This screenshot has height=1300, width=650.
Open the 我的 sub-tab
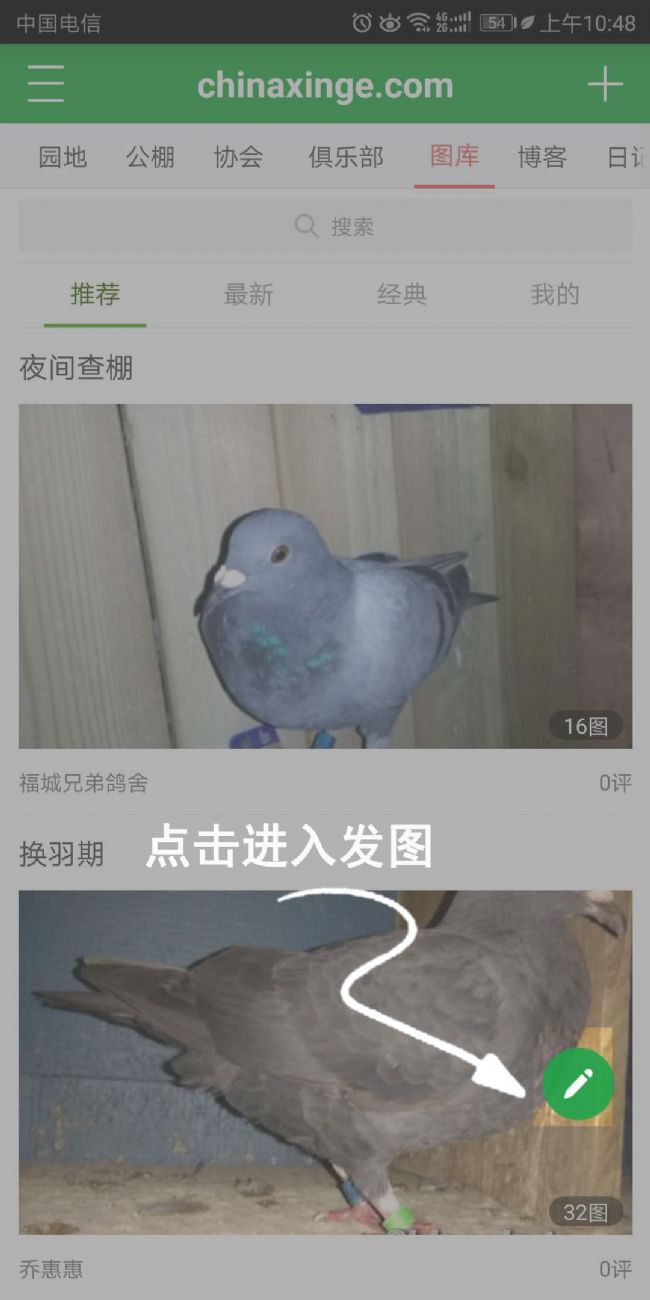tap(555, 294)
